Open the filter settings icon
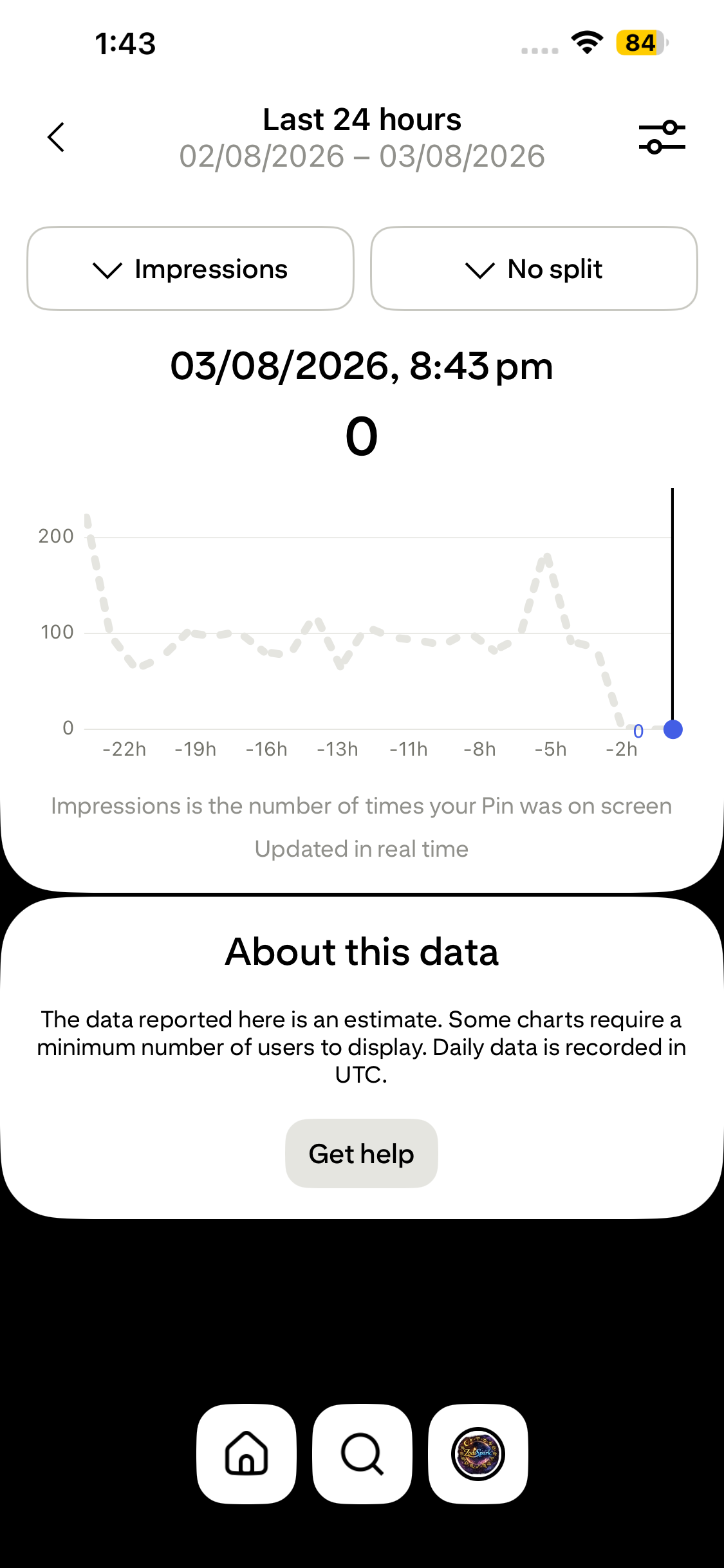724x1568 pixels. click(662, 137)
